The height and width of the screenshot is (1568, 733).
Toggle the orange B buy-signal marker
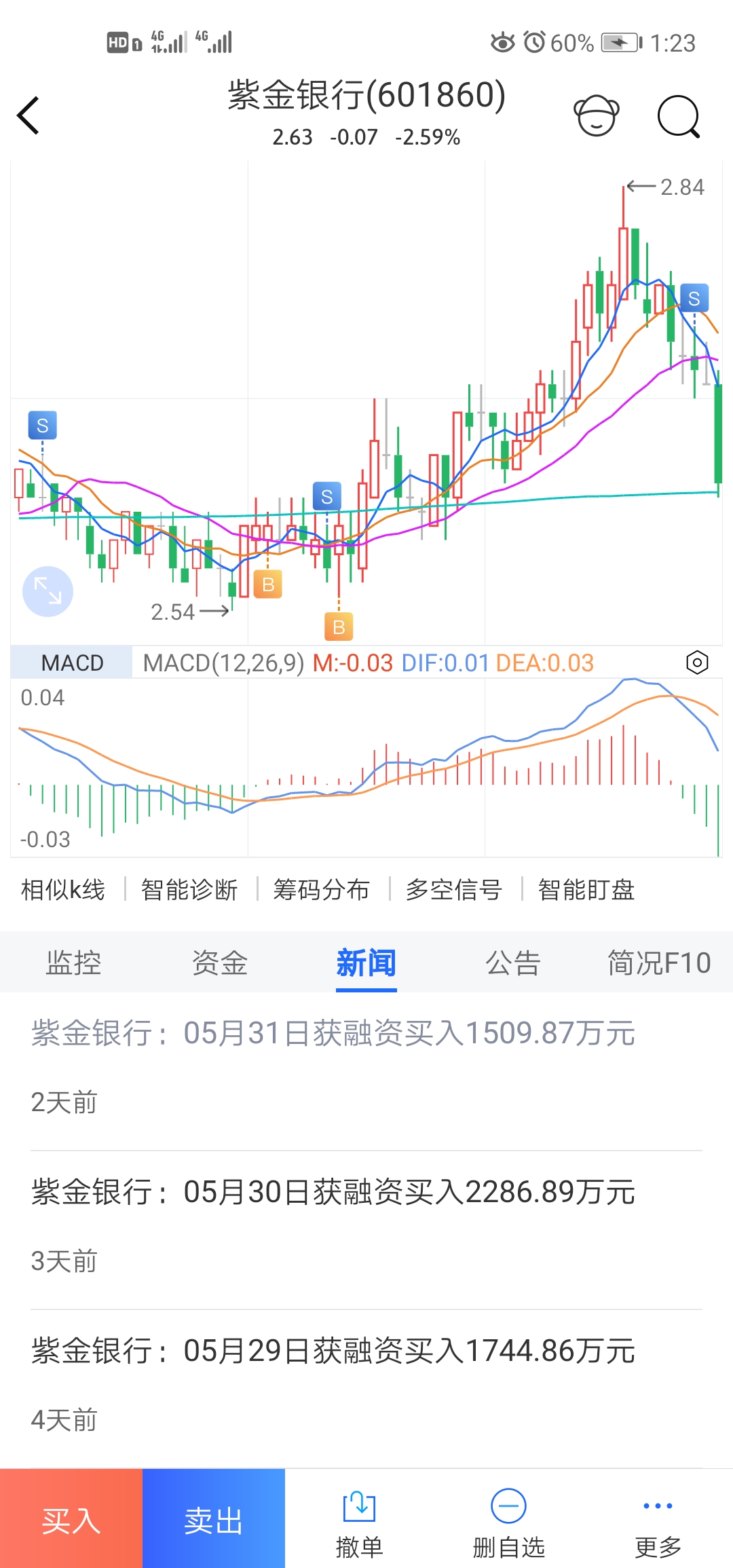(267, 582)
